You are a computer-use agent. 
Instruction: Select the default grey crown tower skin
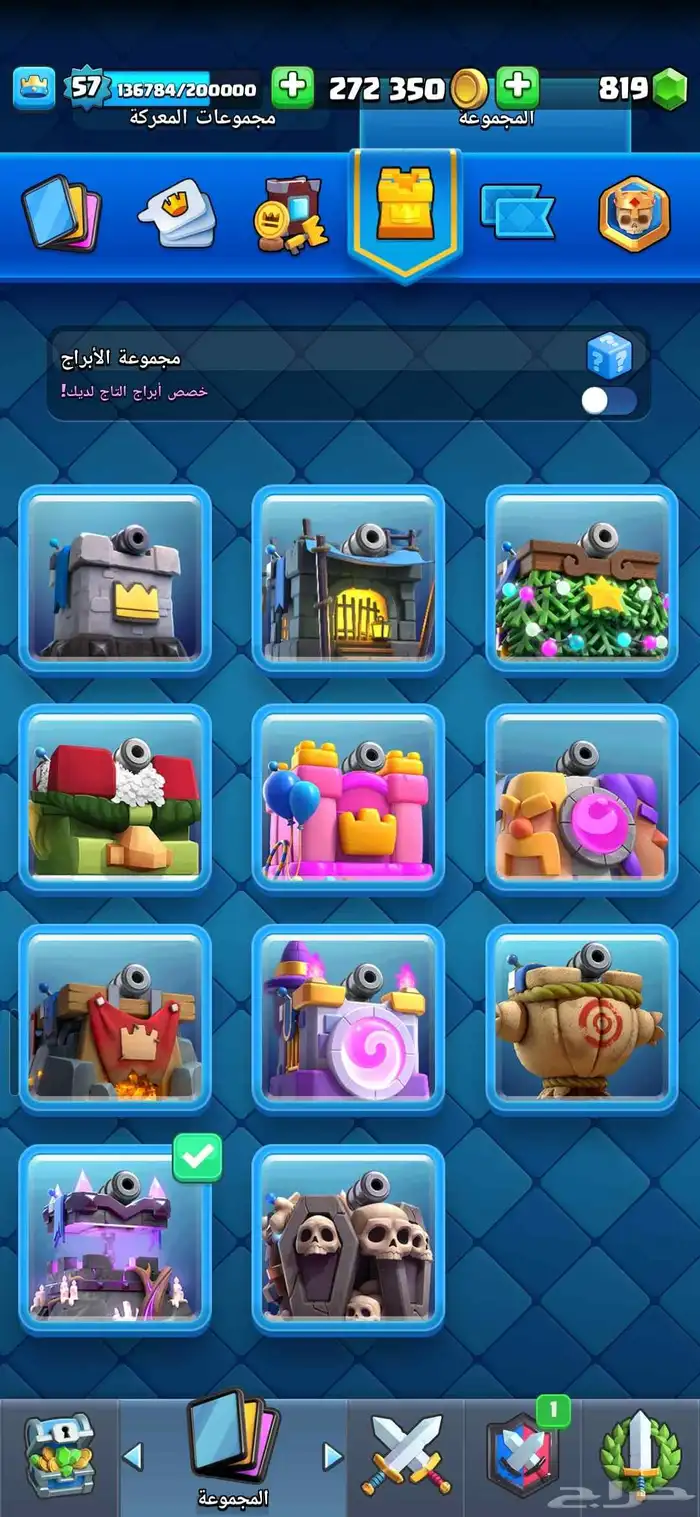[x=115, y=580]
